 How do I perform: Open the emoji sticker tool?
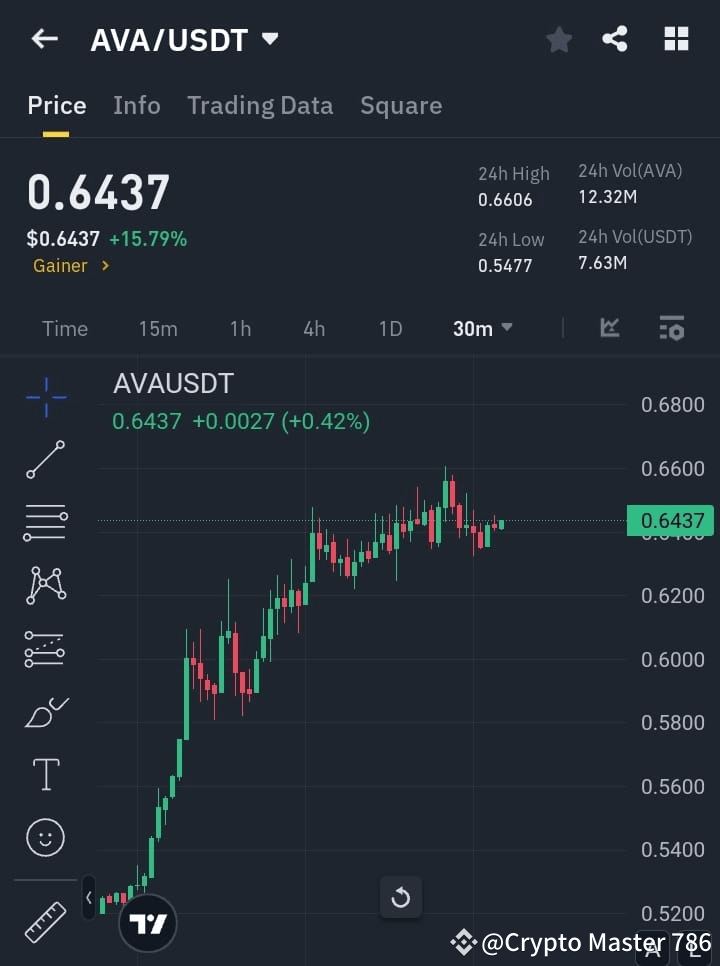coord(45,837)
